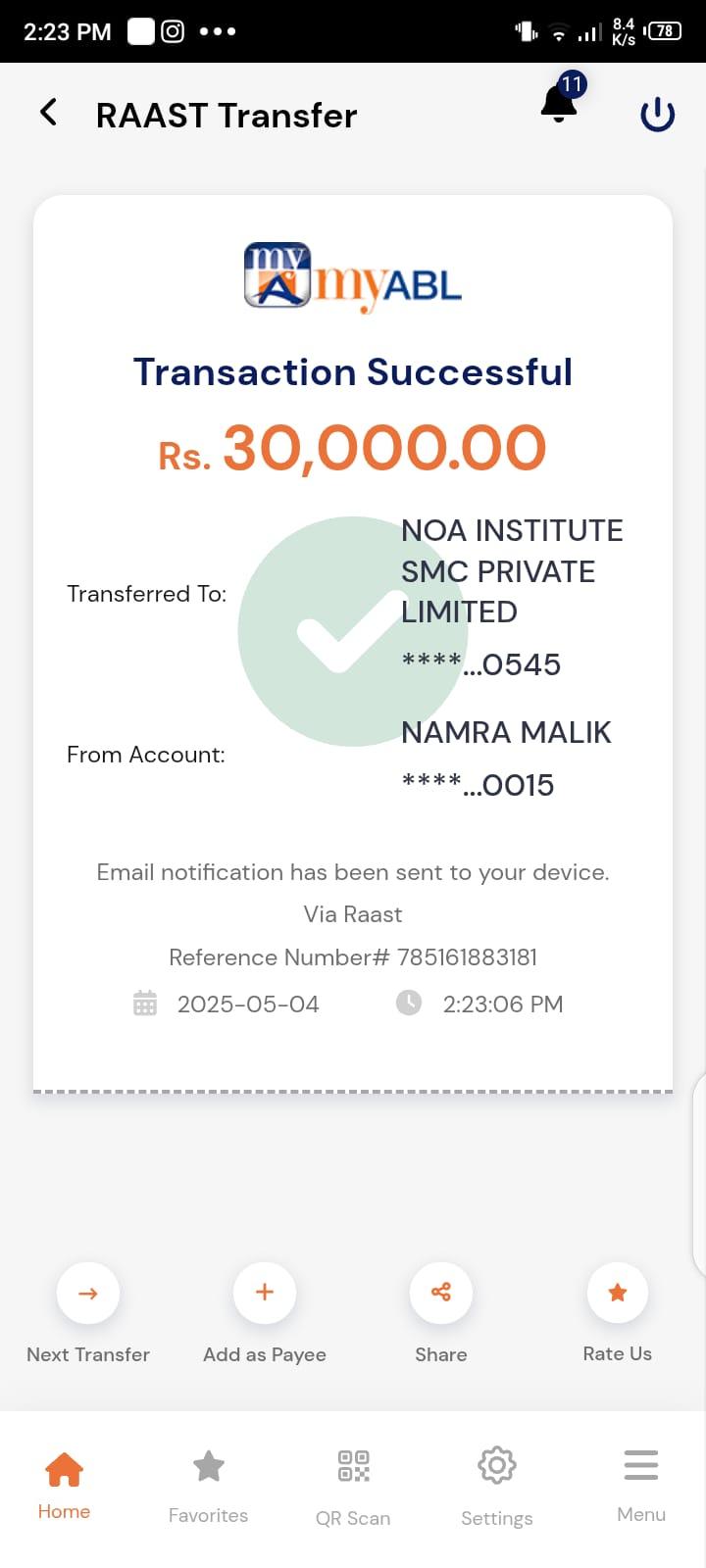The height and width of the screenshot is (1568, 706).
Task: Open Rate Us
Action: click(x=617, y=1294)
